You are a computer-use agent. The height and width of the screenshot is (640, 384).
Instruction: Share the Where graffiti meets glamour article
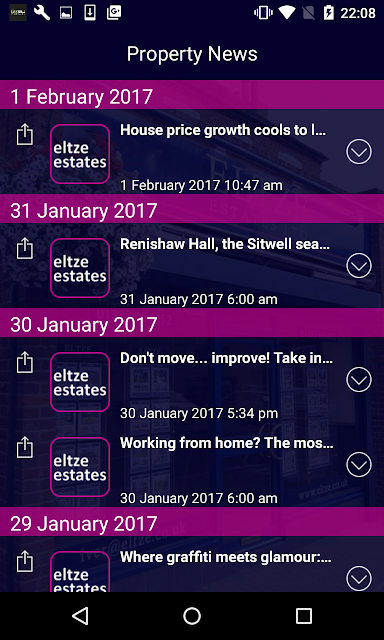(x=24, y=561)
